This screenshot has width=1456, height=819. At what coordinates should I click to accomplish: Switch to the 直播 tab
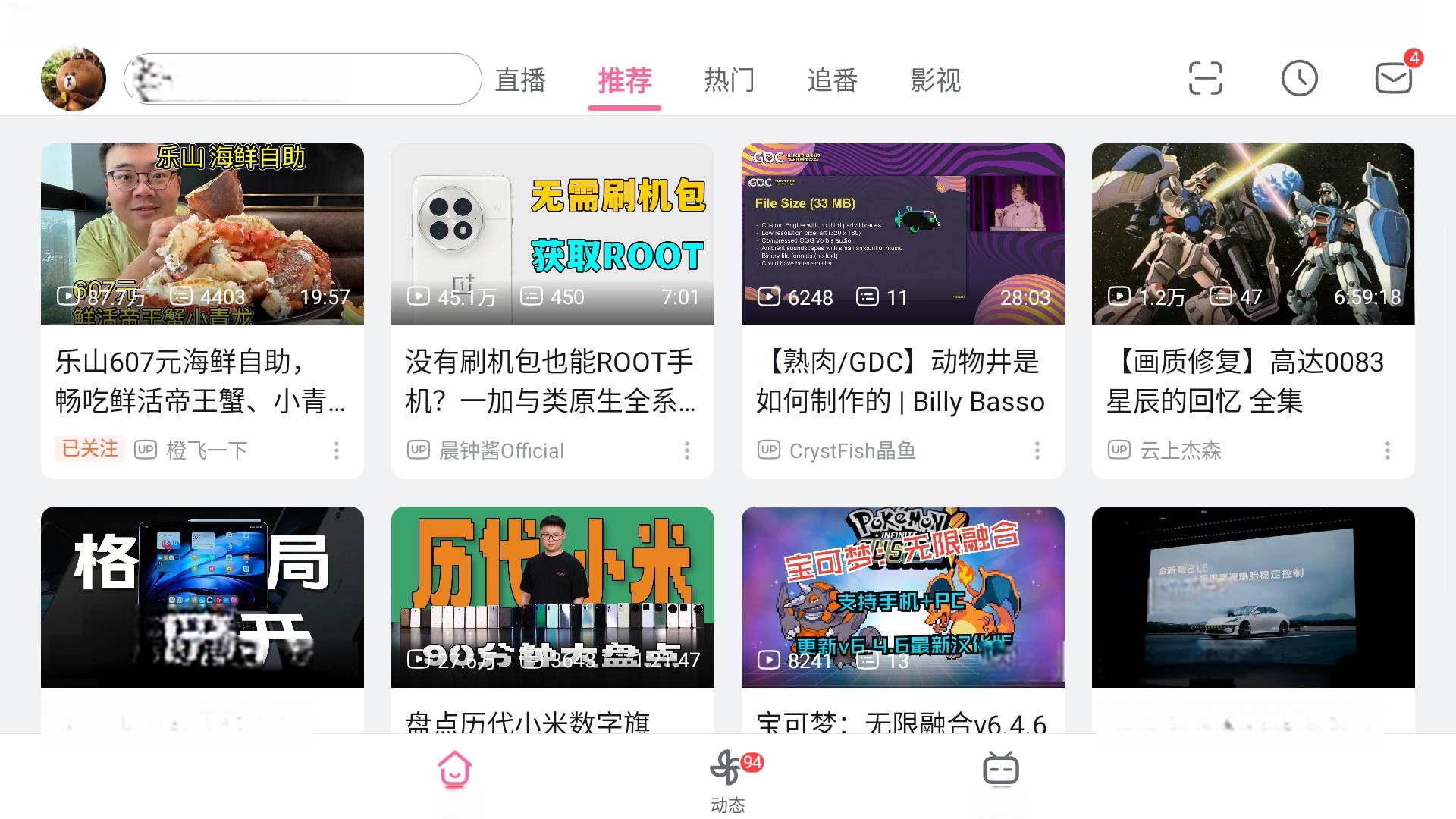click(520, 80)
